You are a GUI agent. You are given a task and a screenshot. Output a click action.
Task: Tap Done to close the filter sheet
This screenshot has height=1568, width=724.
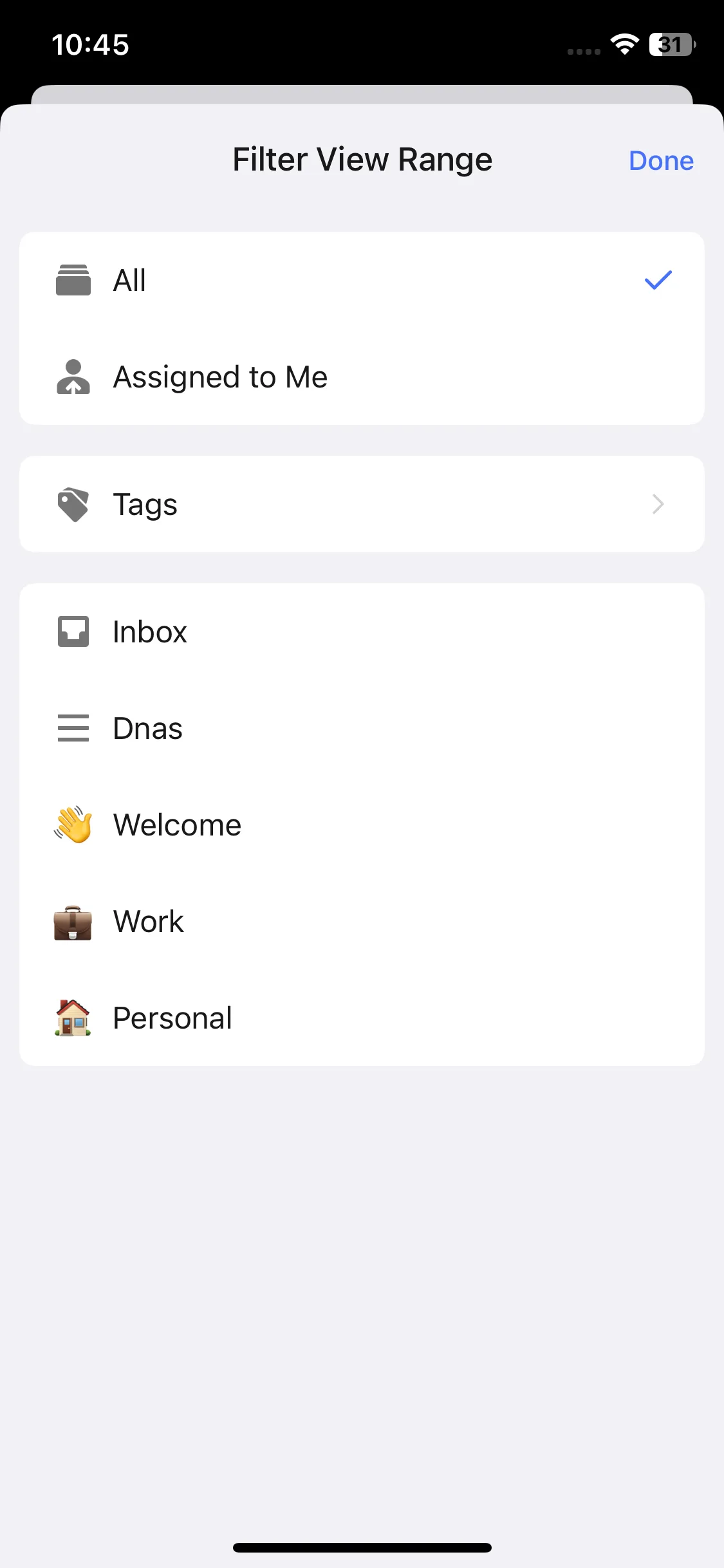tap(660, 160)
